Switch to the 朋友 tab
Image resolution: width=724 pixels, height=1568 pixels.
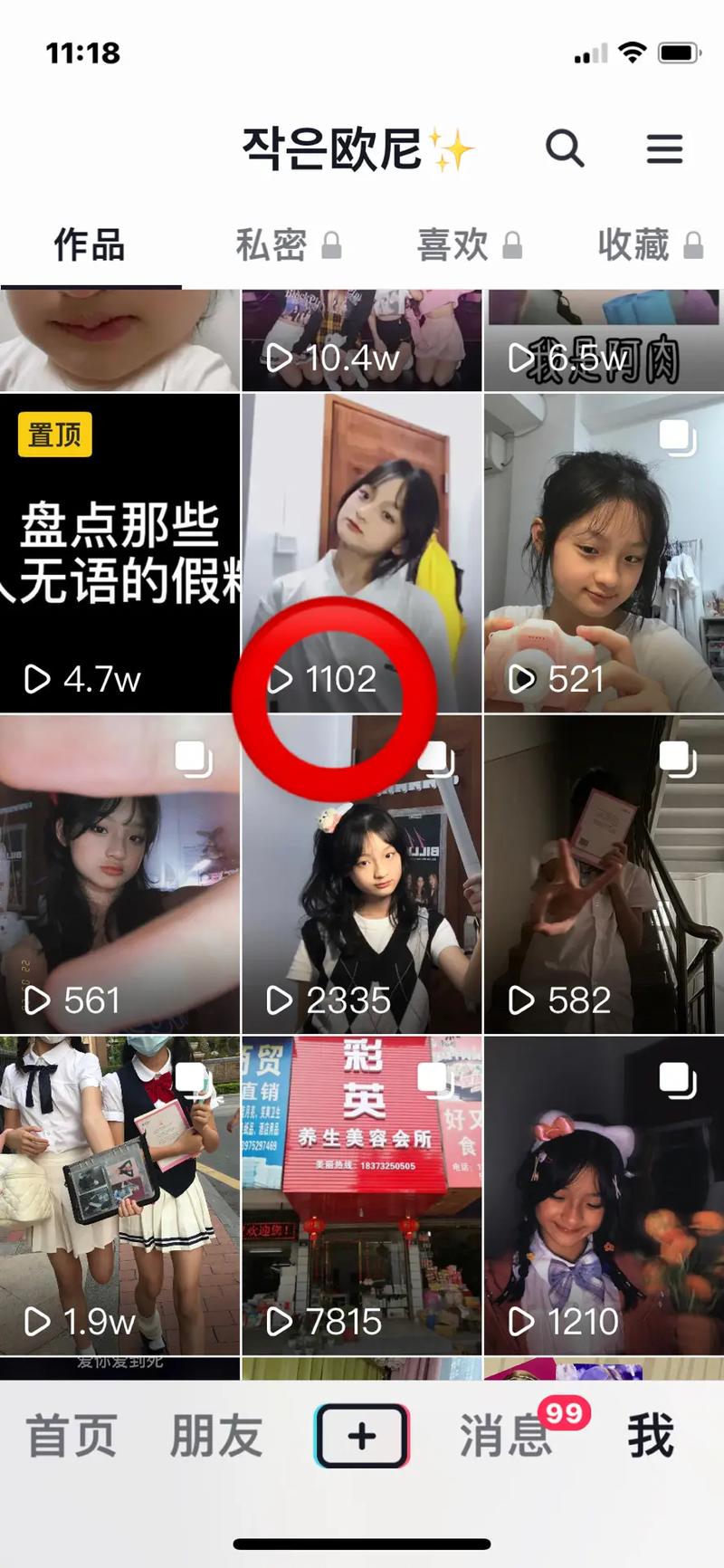pyautogui.click(x=216, y=1436)
